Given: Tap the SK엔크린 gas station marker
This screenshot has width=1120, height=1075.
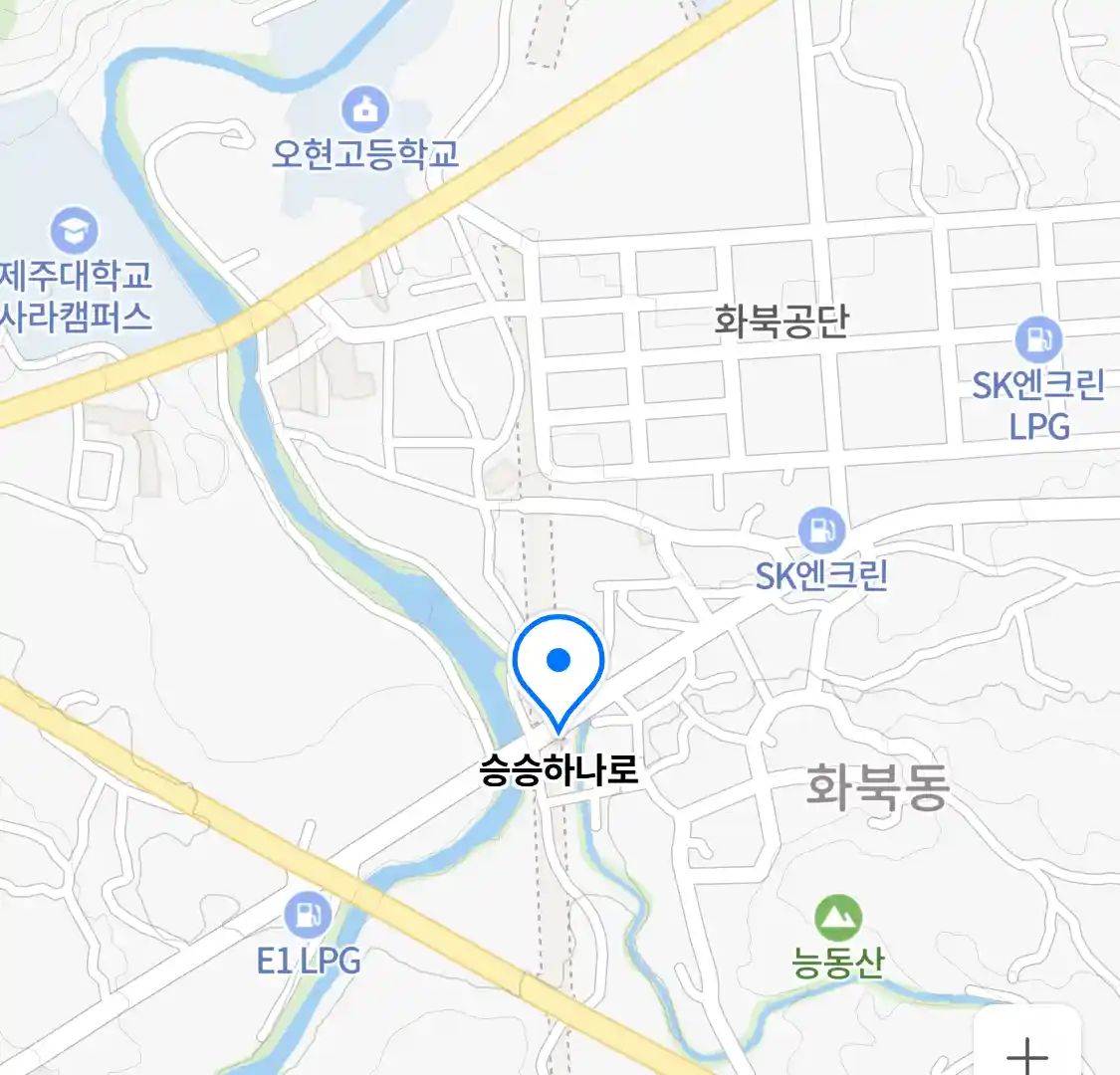Looking at the screenshot, I should point(821,531).
